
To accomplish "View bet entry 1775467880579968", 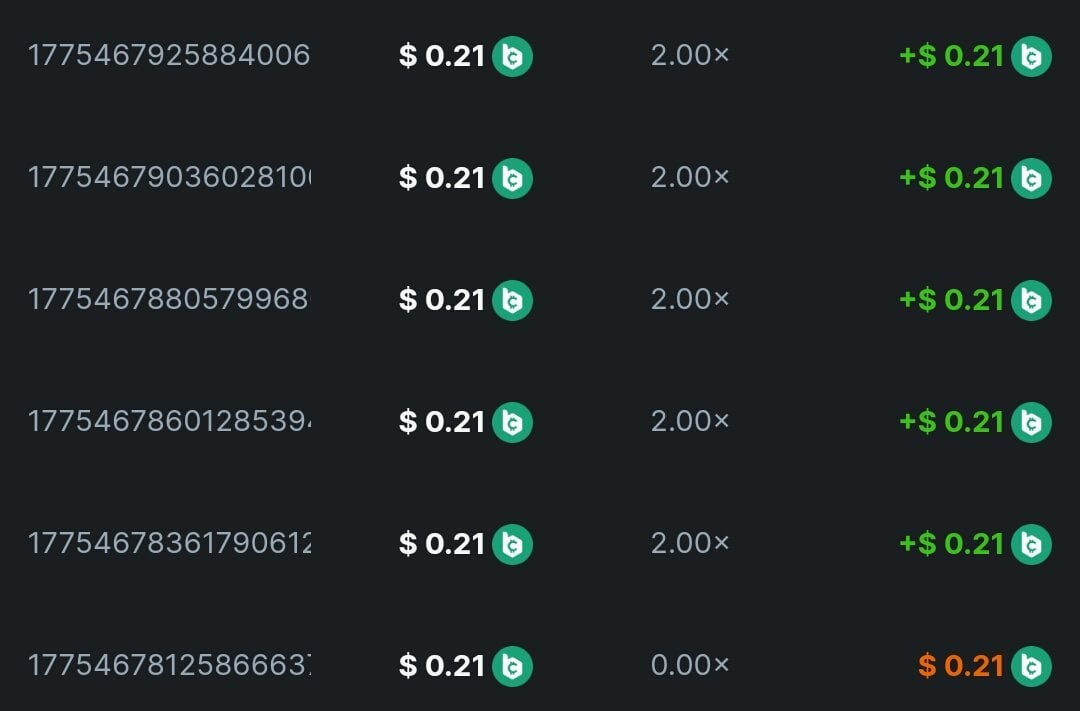I will click(168, 300).
